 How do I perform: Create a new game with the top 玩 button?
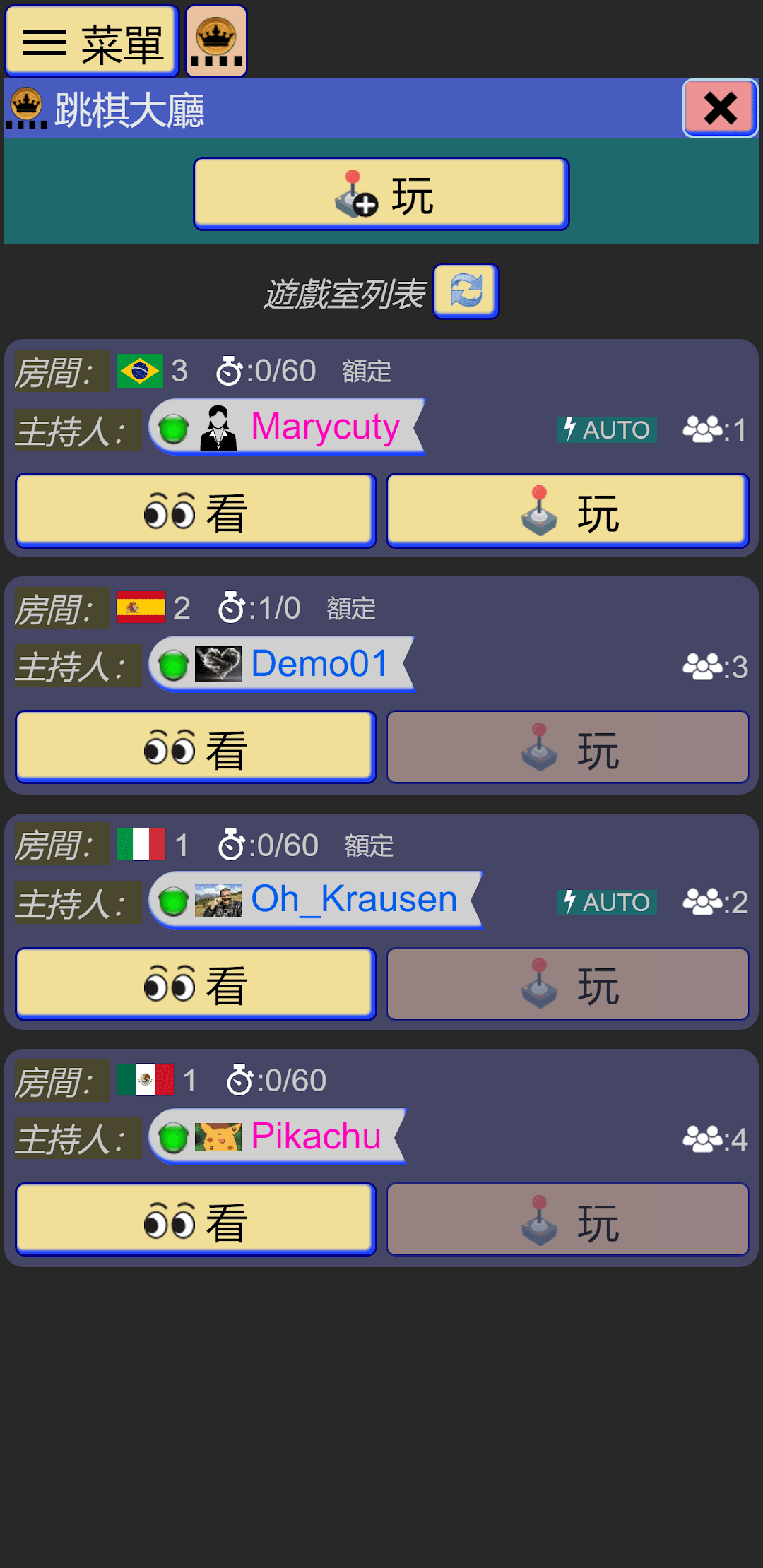(381, 194)
